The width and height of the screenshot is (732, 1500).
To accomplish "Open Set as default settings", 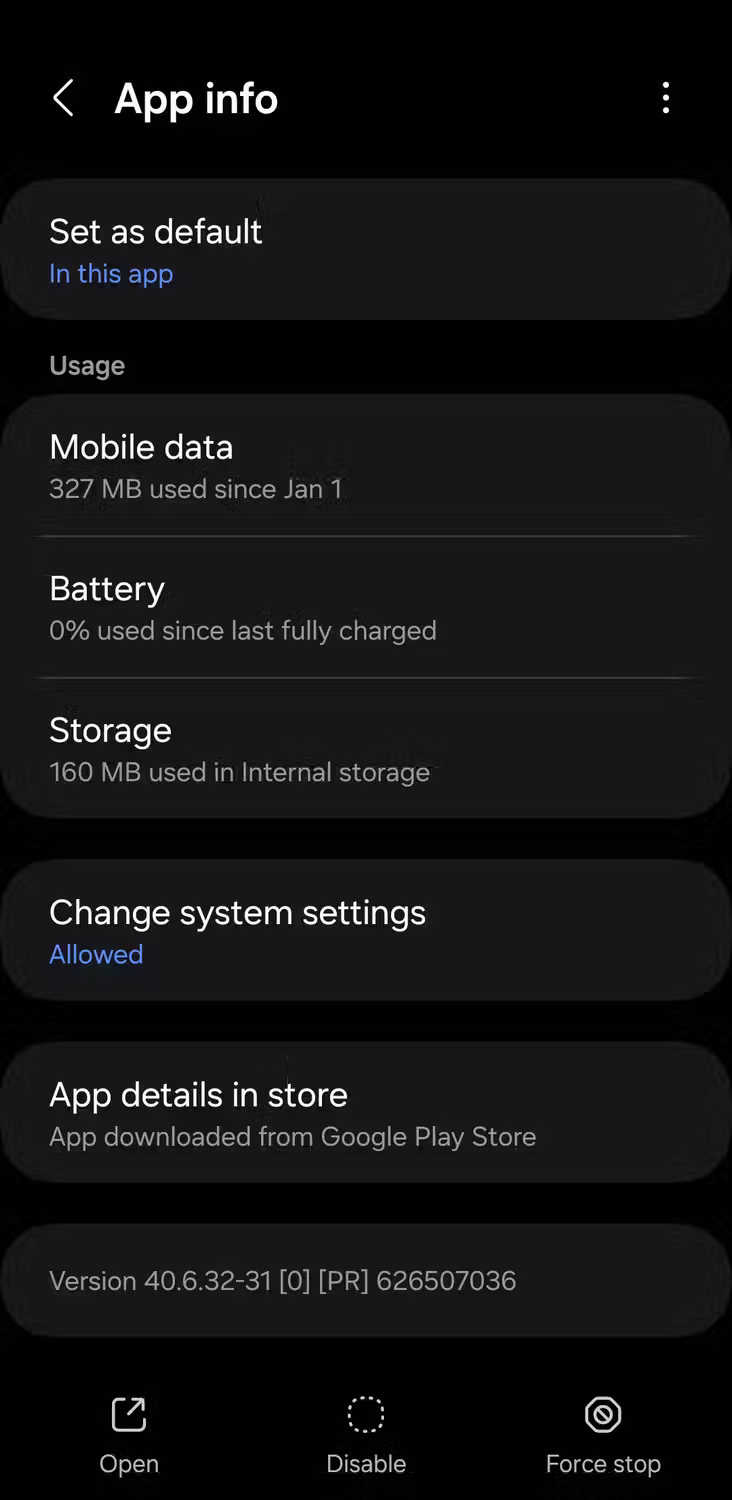I will point(366,250).
